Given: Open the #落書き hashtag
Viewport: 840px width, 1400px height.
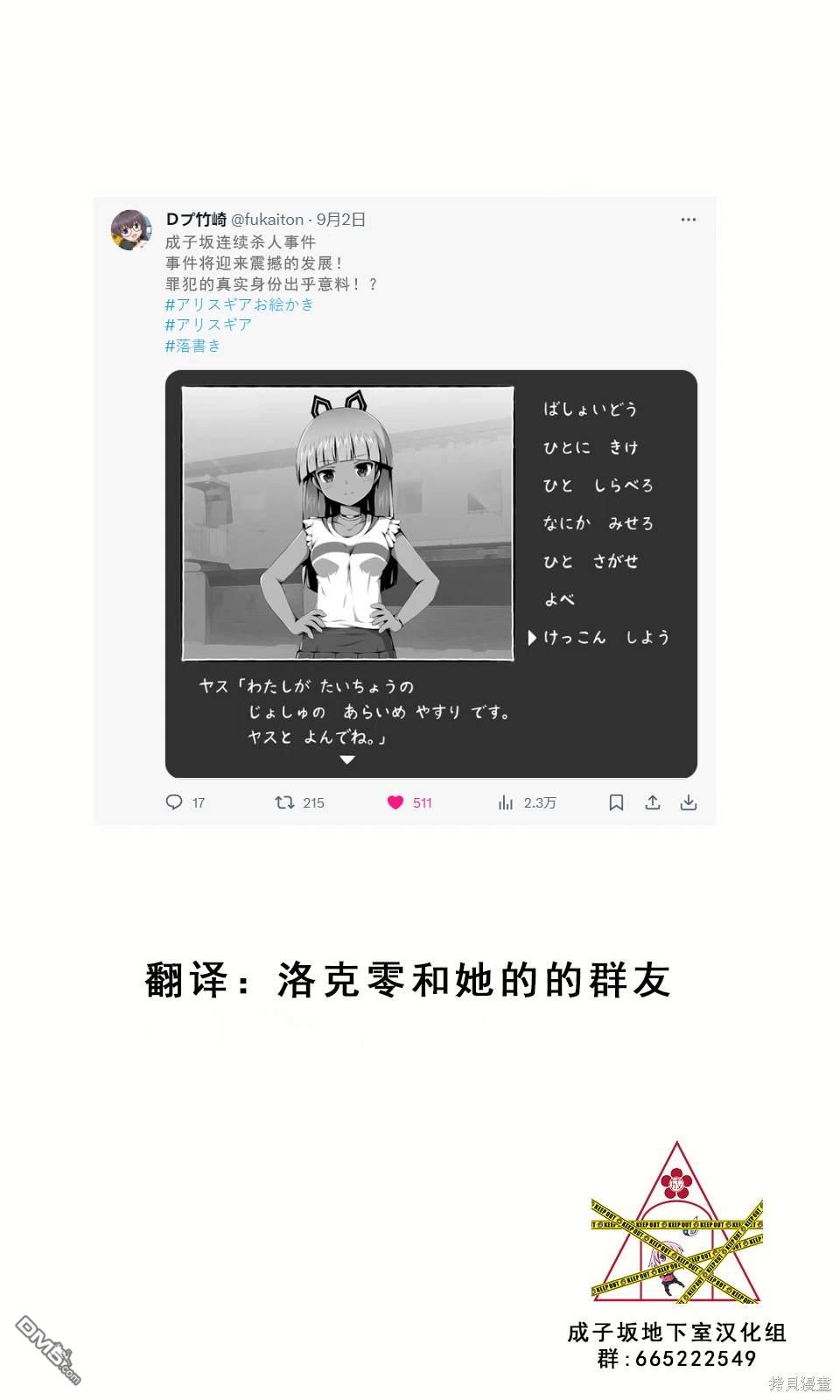Looking at the screenshot, I should [193, 346].
